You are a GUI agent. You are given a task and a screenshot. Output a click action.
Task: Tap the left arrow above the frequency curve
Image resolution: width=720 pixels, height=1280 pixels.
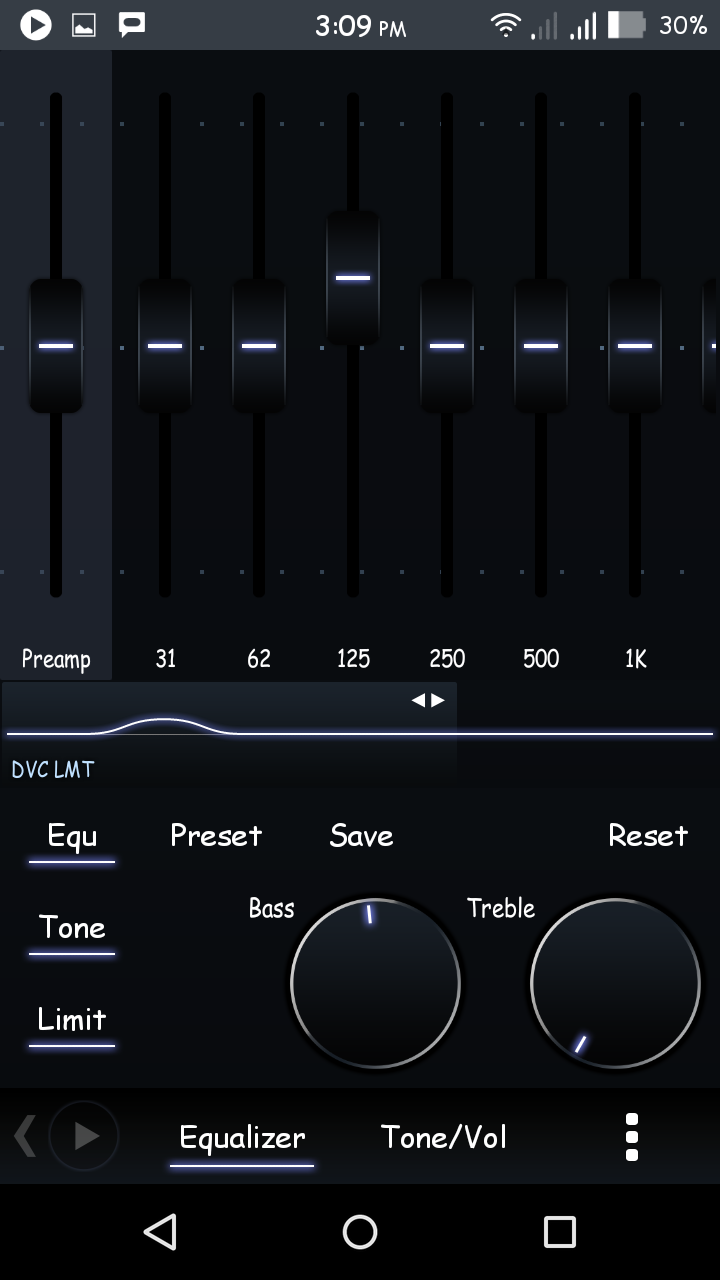pyautogui.click(x=418, y=700)
